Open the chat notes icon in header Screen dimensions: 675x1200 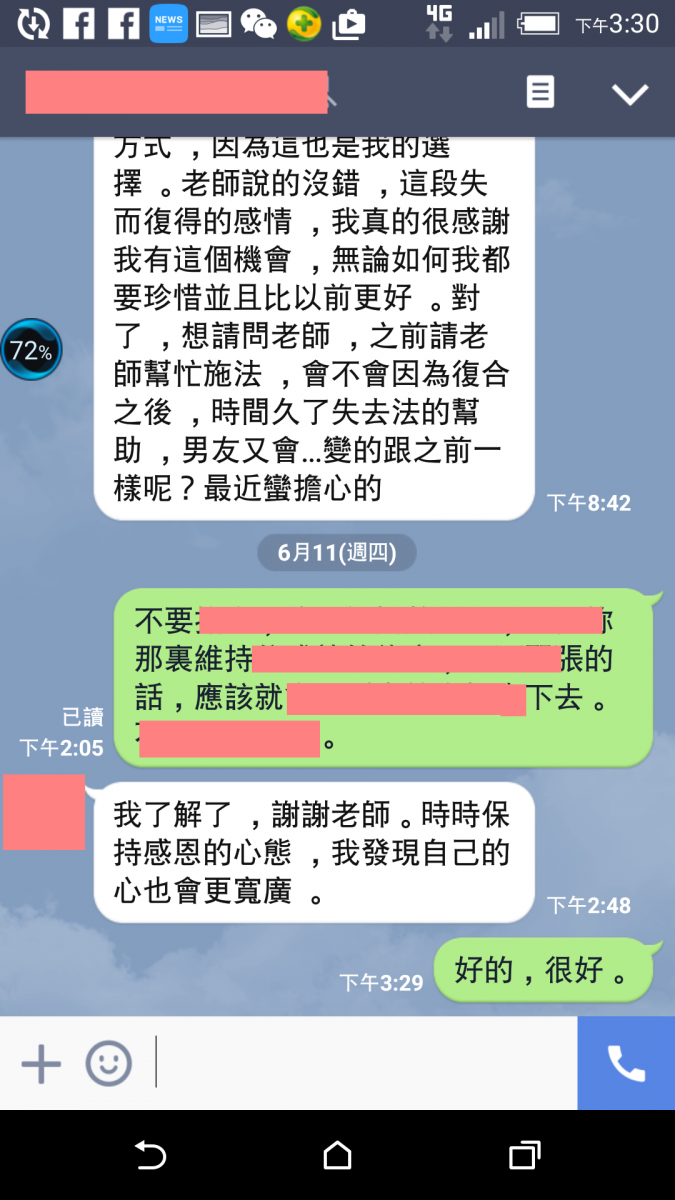pyautogui.click(x=540, y=92)
